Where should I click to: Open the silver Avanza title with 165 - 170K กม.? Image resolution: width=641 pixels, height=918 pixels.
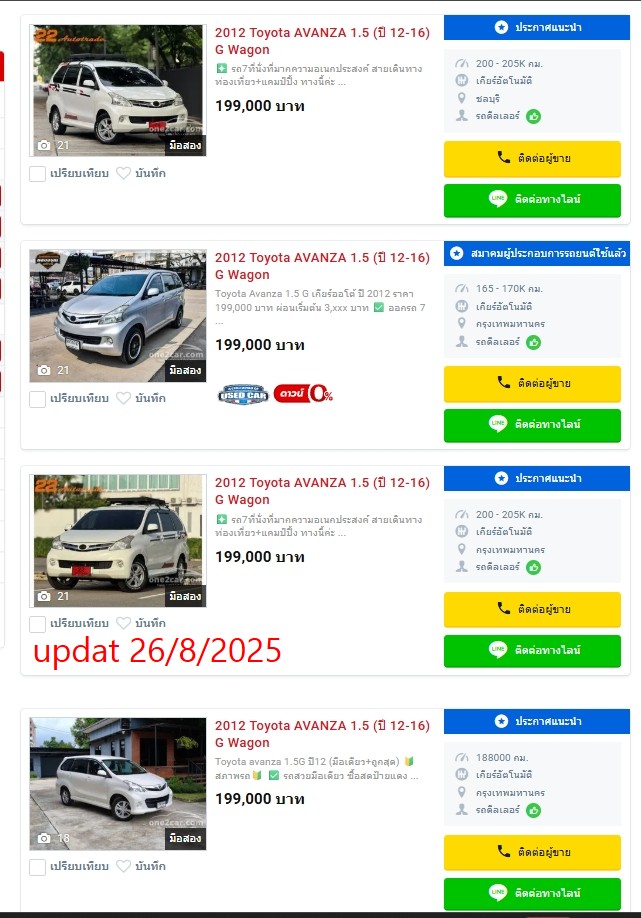tap(322, 266)
